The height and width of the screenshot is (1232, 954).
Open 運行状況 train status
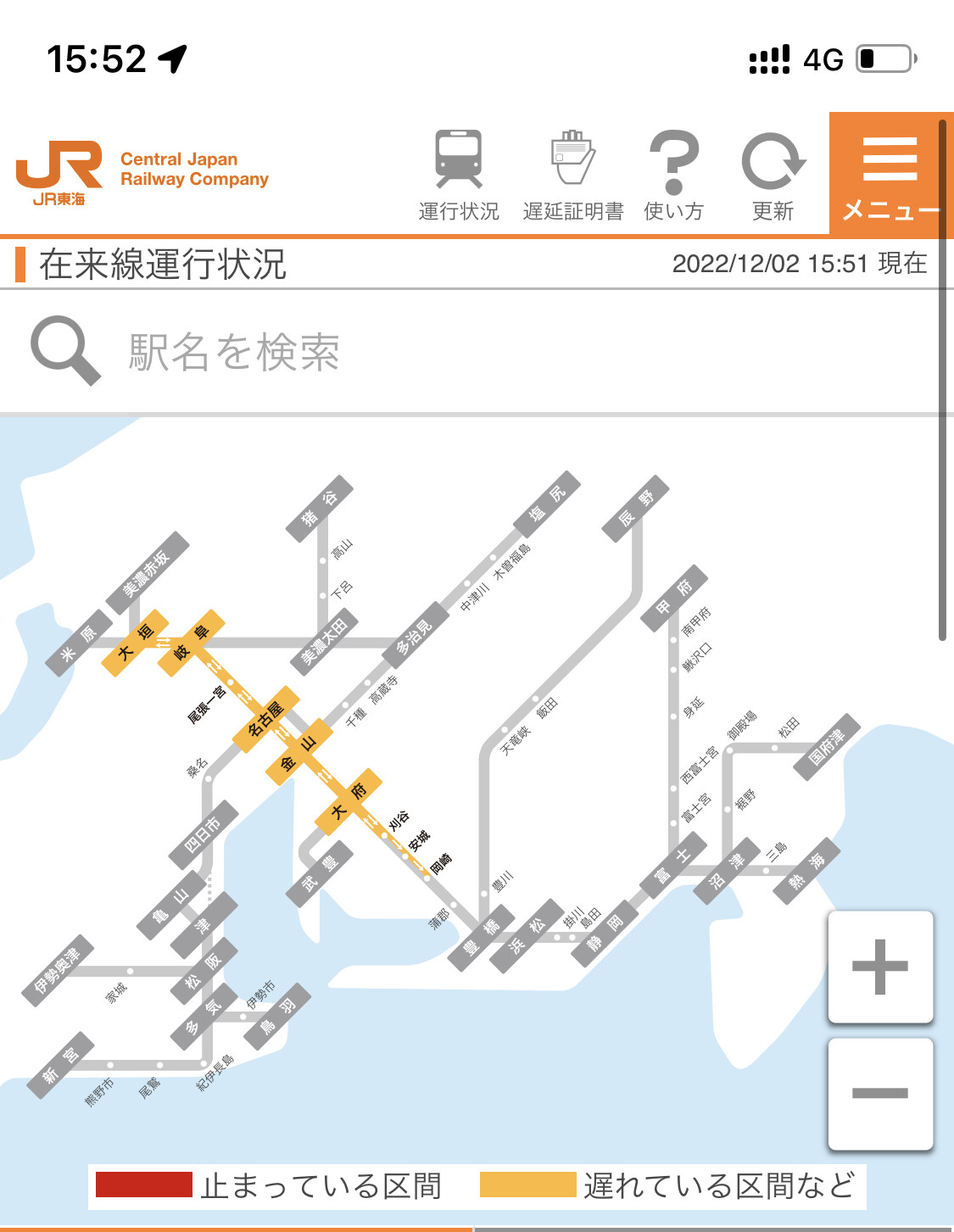pos(459,176)
